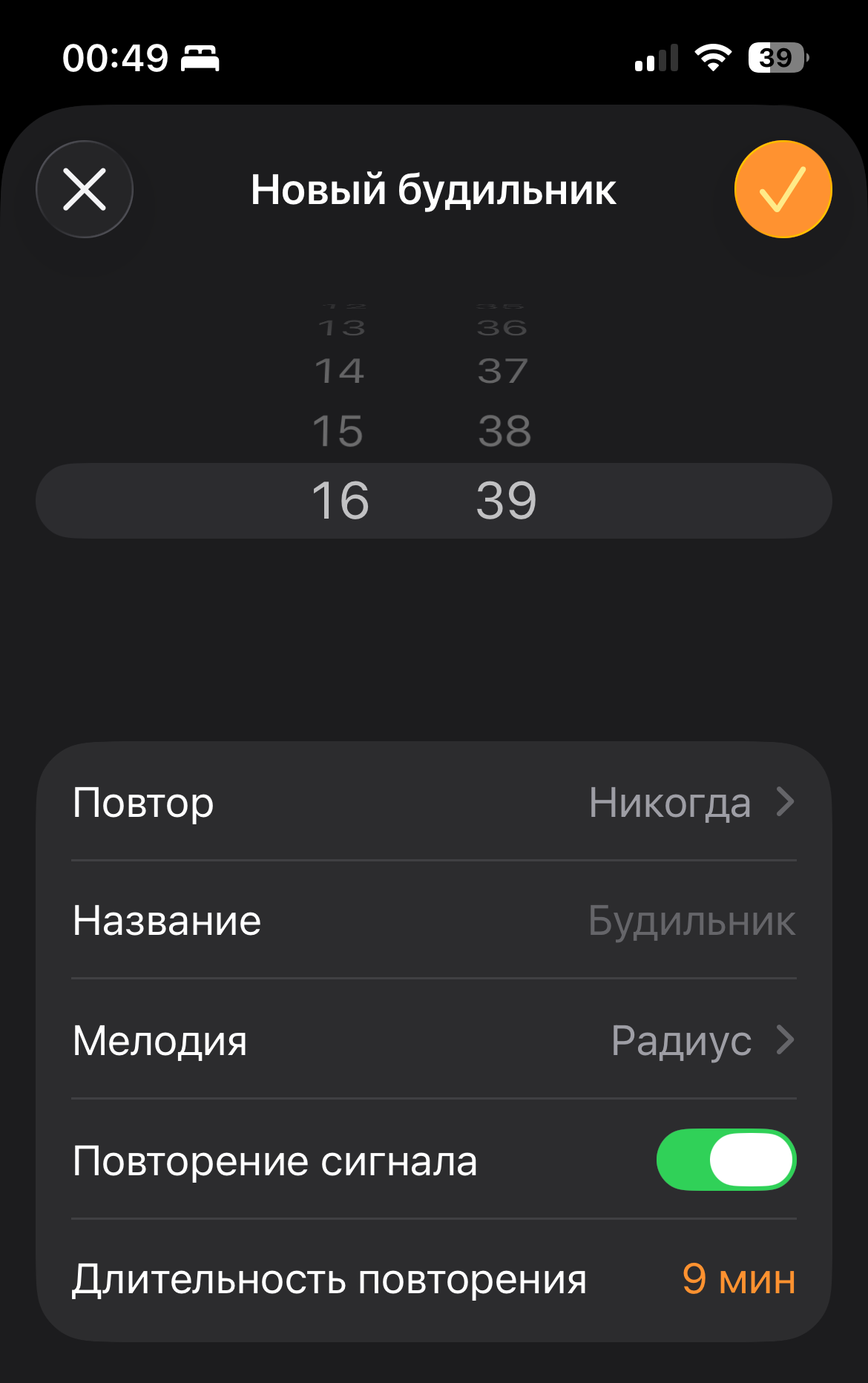
Task: Change Длительность повторения 9 мин value
Action: [x=738, y=1279]
